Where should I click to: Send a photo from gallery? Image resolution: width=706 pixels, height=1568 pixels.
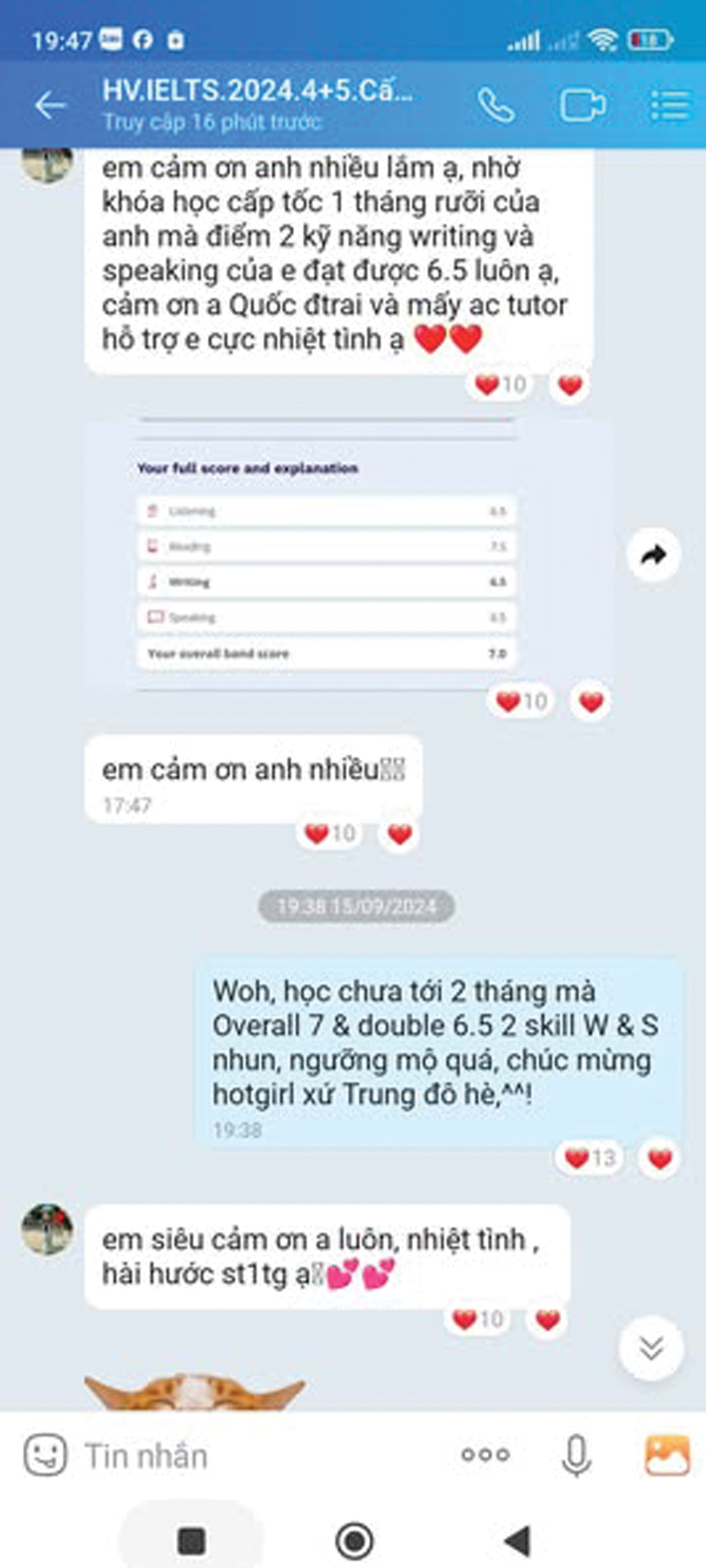(x=667, y=1455)
